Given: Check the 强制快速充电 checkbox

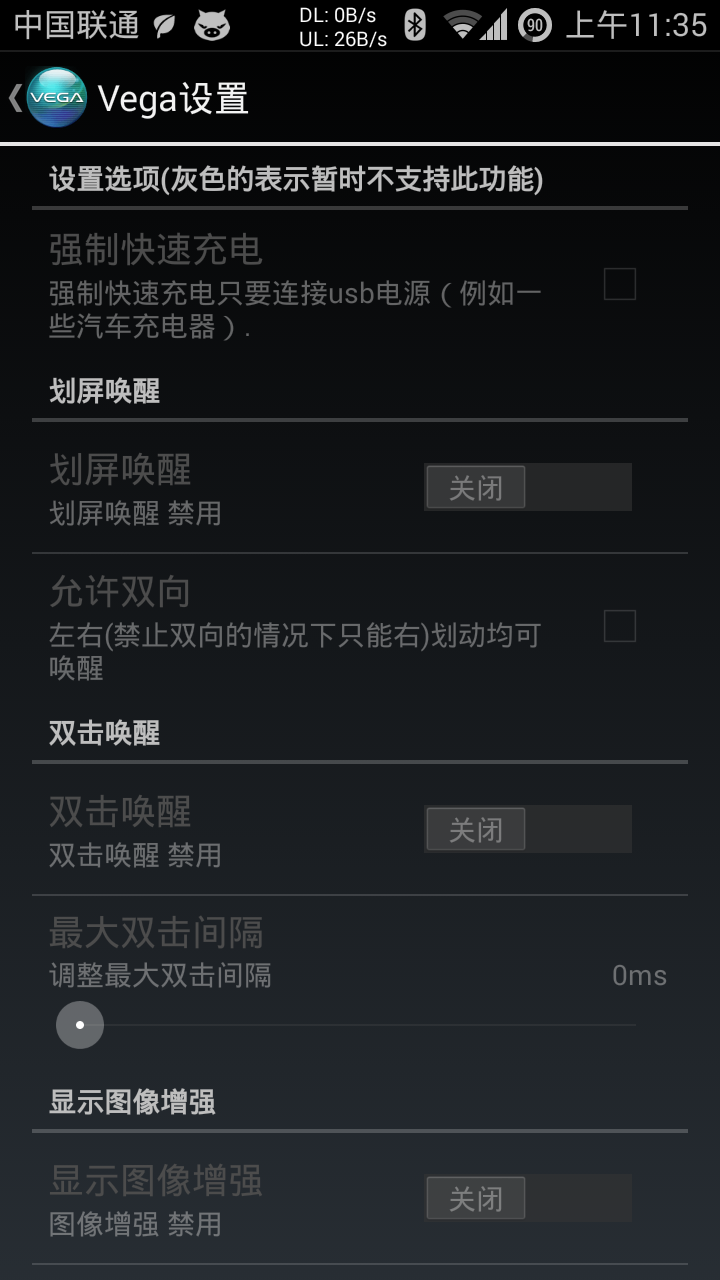Looking at the screenshot, I should coord(619,285).
